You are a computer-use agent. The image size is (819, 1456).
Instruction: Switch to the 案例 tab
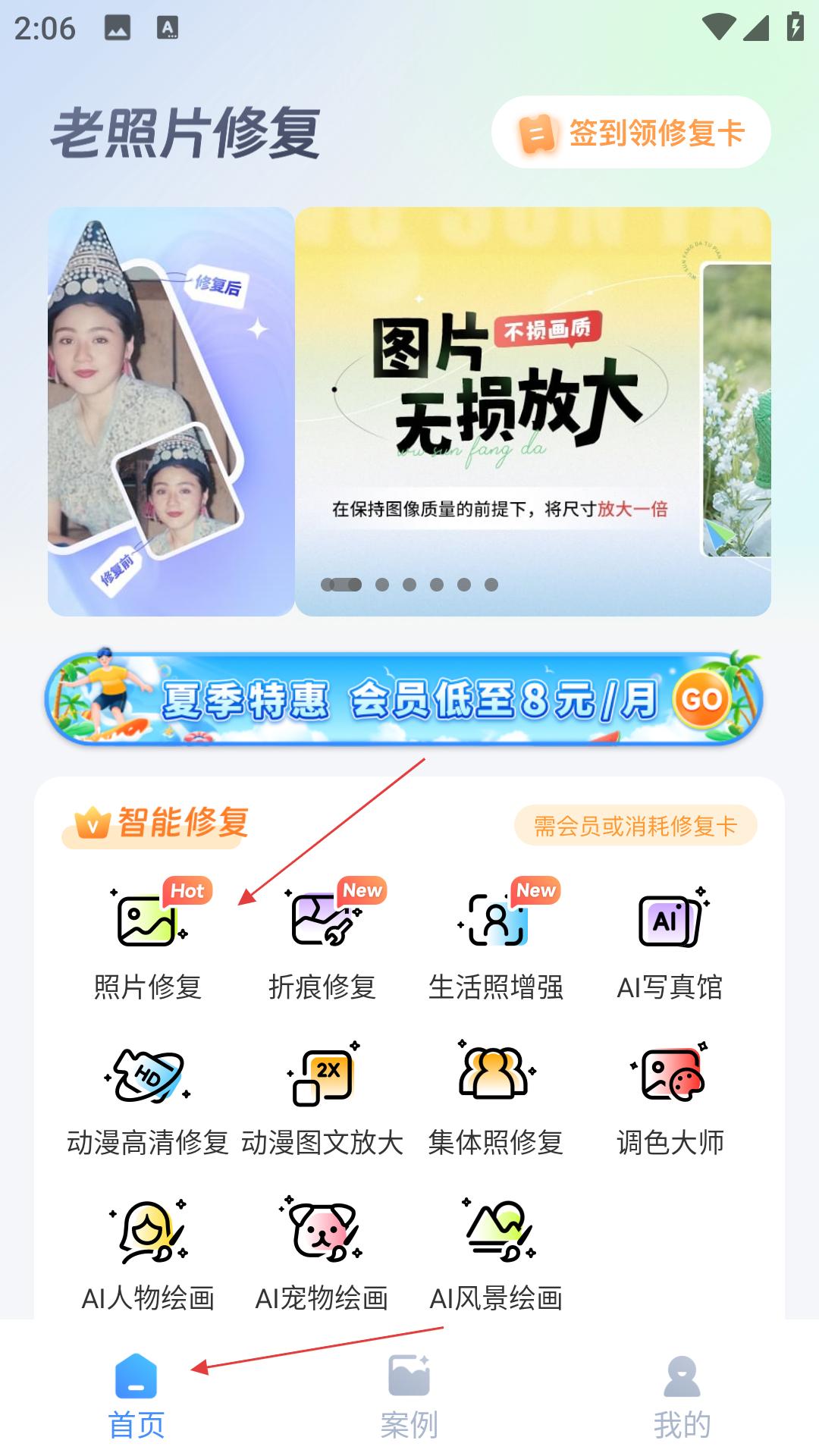pos(409,1395)
